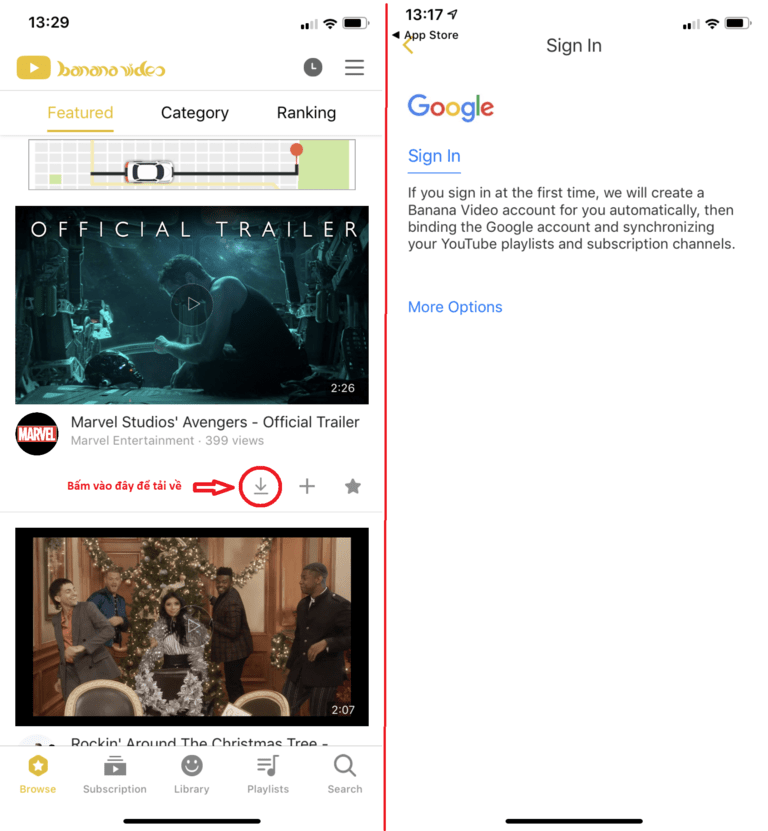Viewport: 768px width, 831px height.
Task: Go back from the Sign In screen
Action: tap(408, 46)
